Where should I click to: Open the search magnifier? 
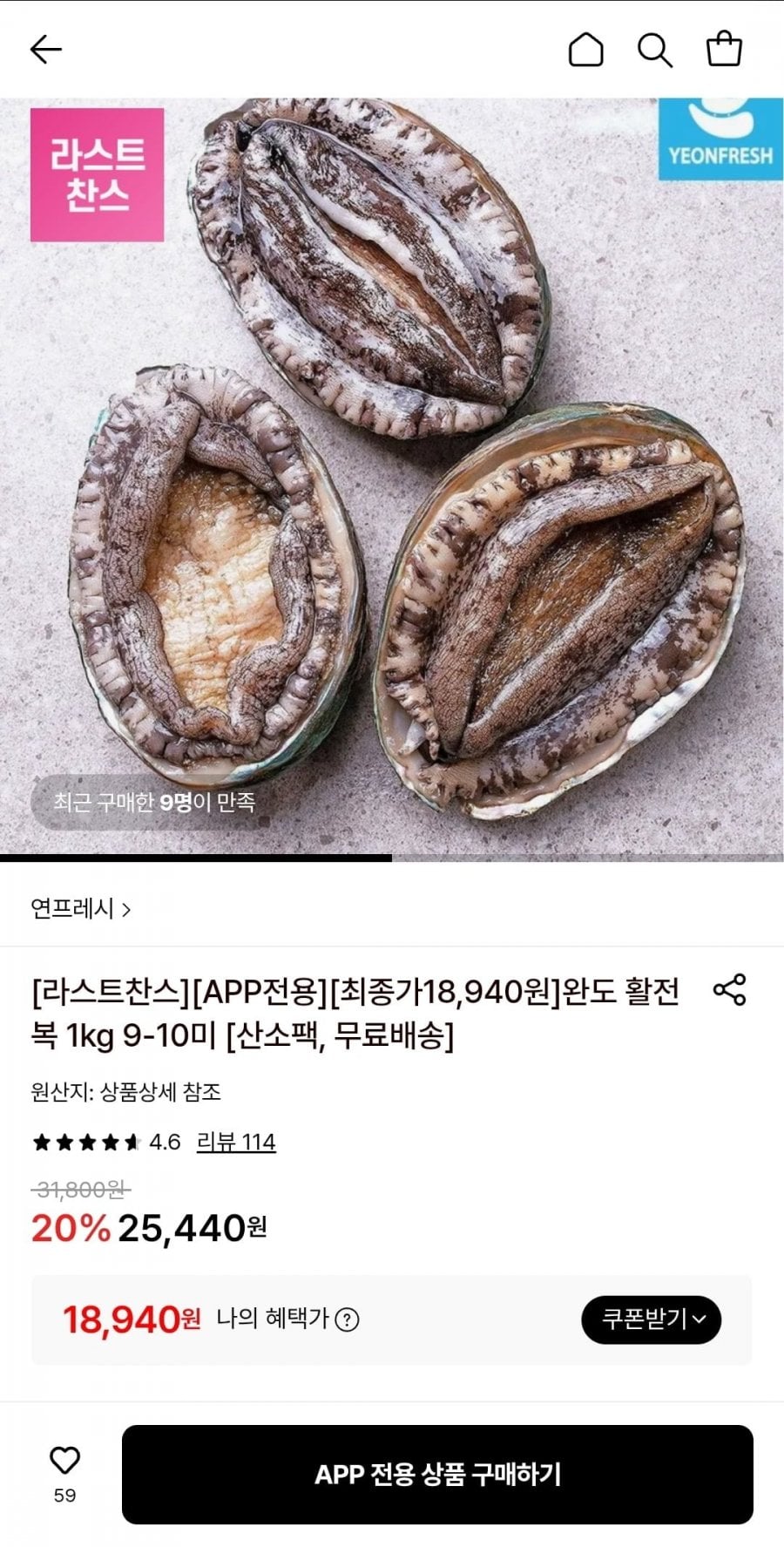pos(654,50)
